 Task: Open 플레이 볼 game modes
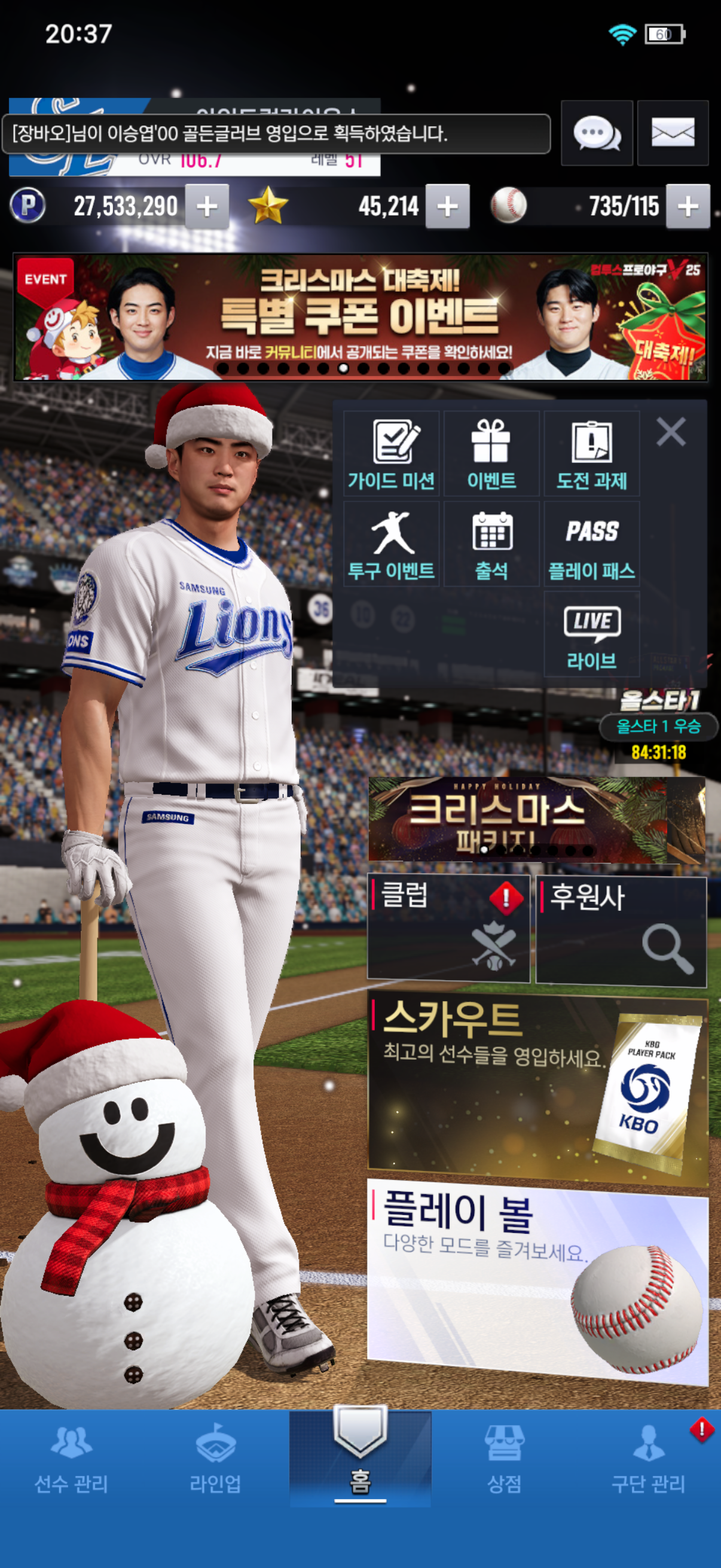click(x=537, y=1280)
